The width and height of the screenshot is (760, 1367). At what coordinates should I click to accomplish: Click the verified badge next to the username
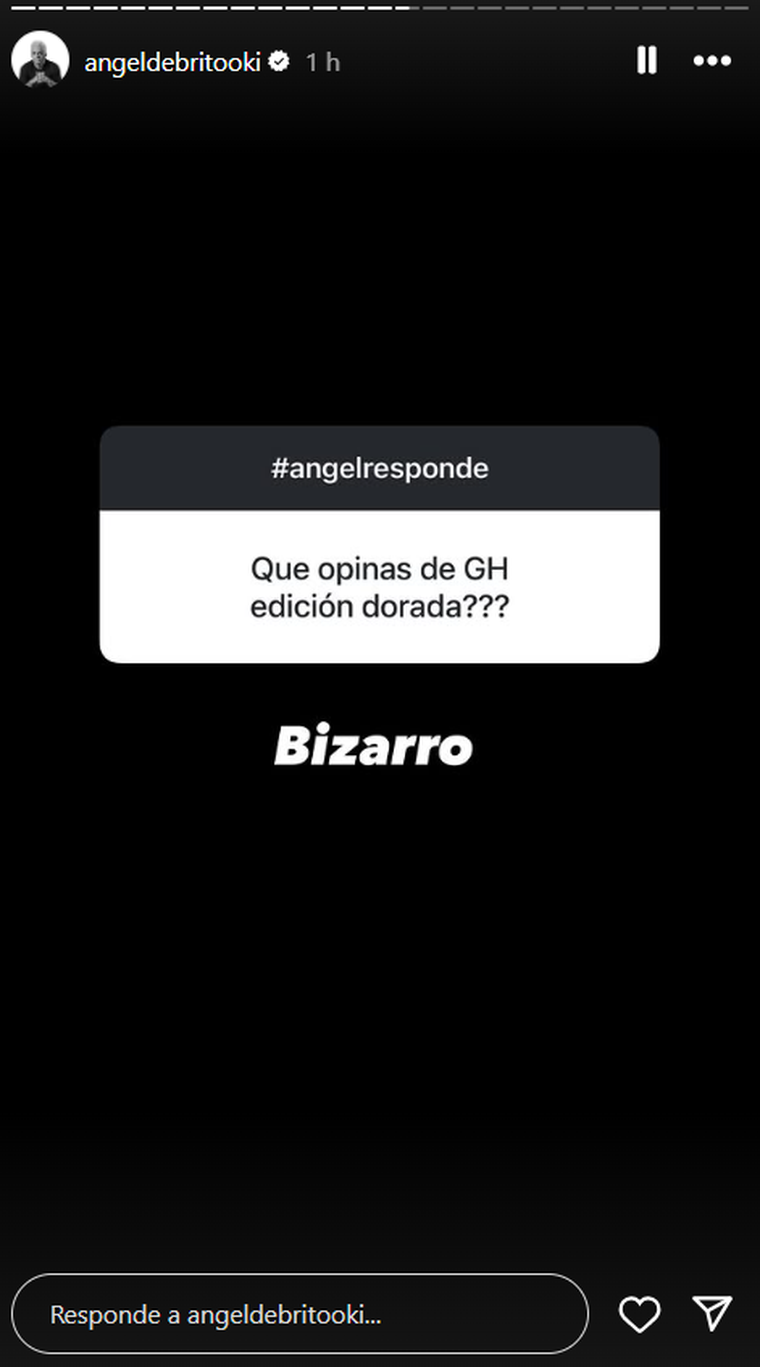point(280,61)
